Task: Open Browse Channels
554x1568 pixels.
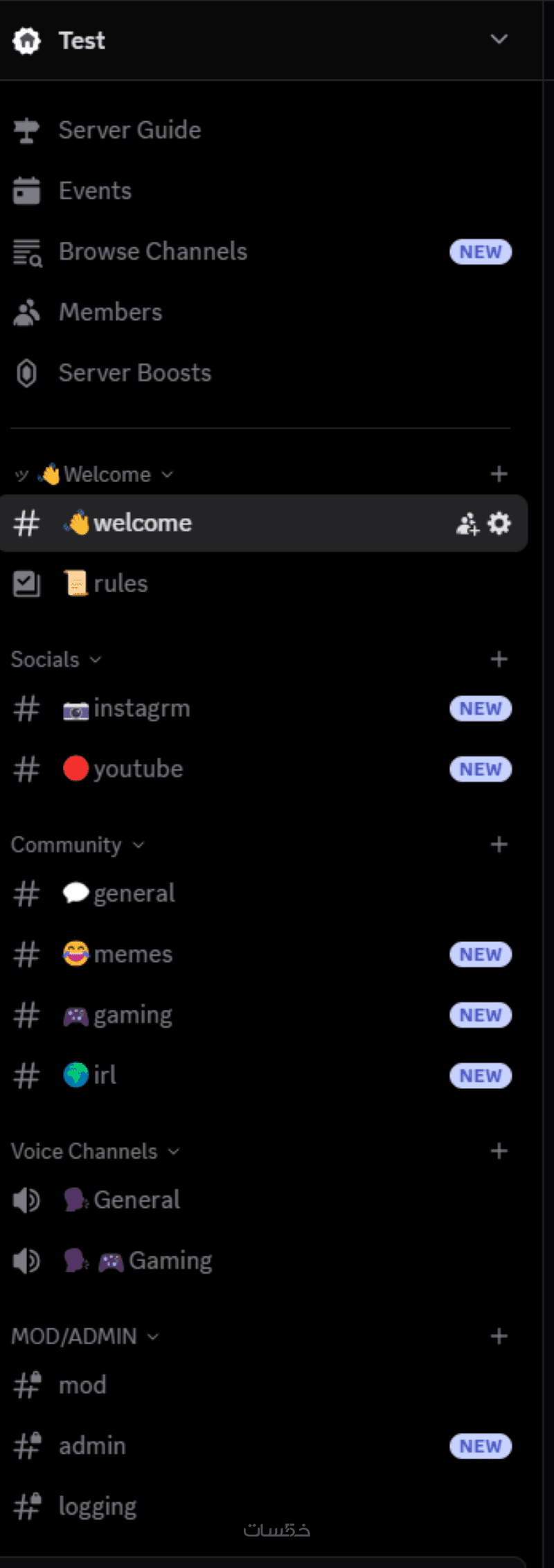Action: pos(152,251)
